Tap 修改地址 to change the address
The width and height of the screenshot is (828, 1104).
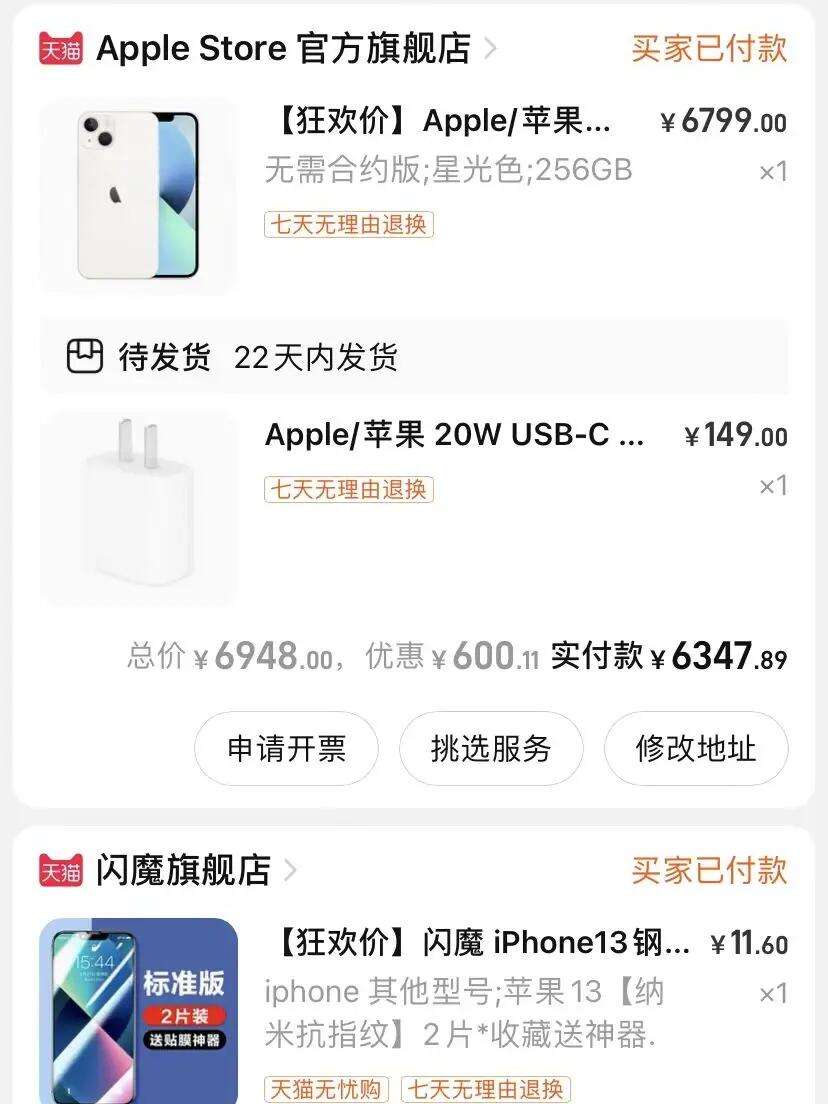(x=696, y=748)
